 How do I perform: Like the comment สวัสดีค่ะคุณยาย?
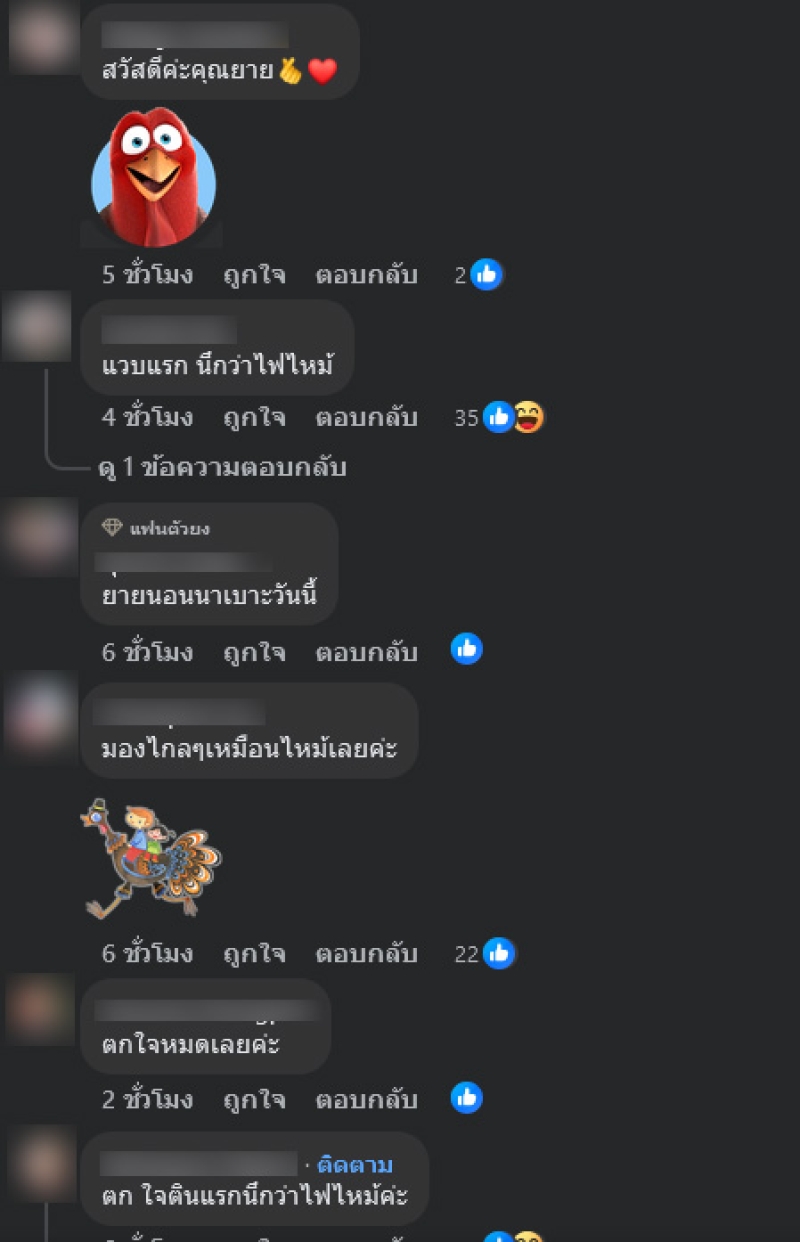254,275
